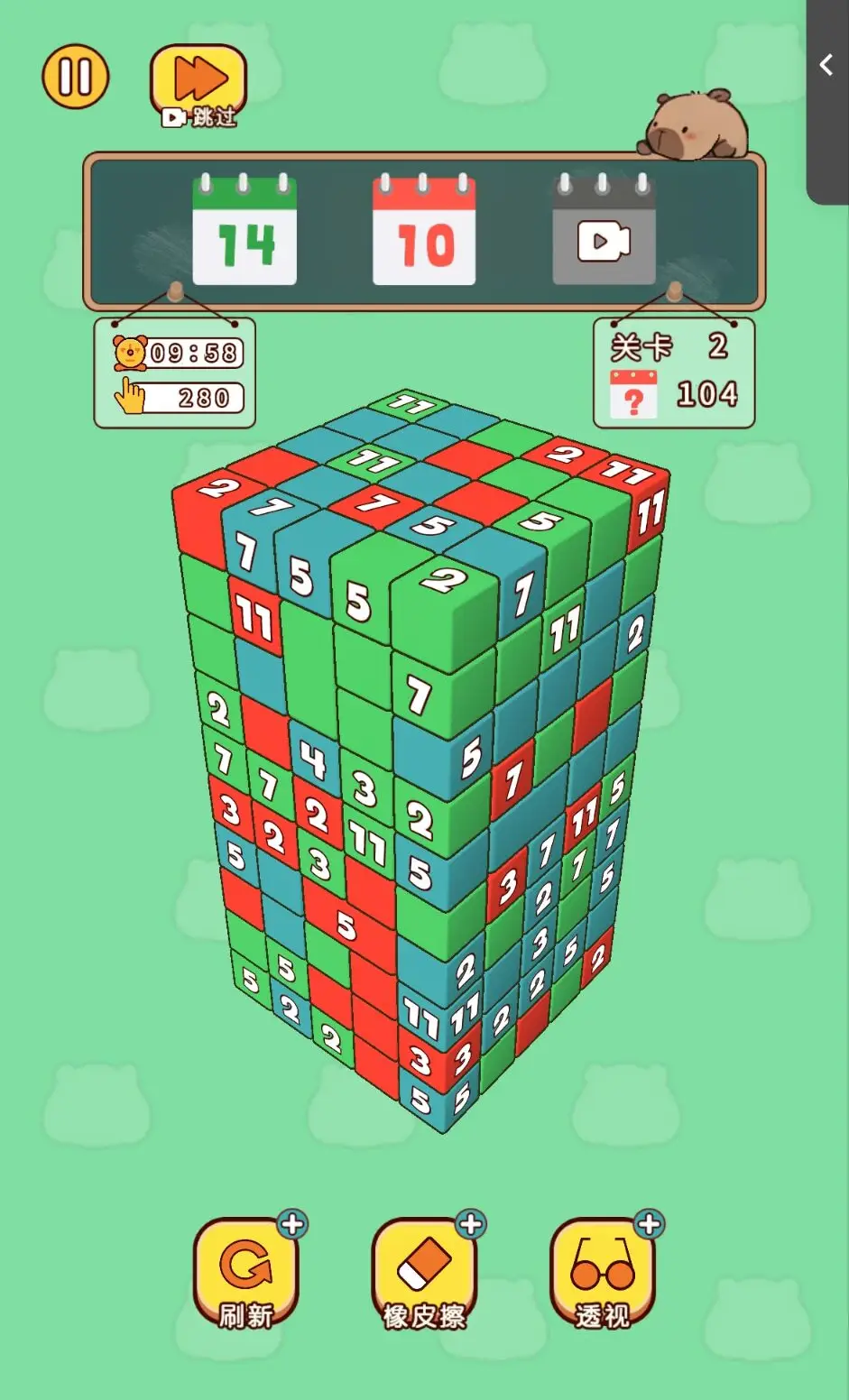
Task: Pause the game
Action: [x=75, y=77]
